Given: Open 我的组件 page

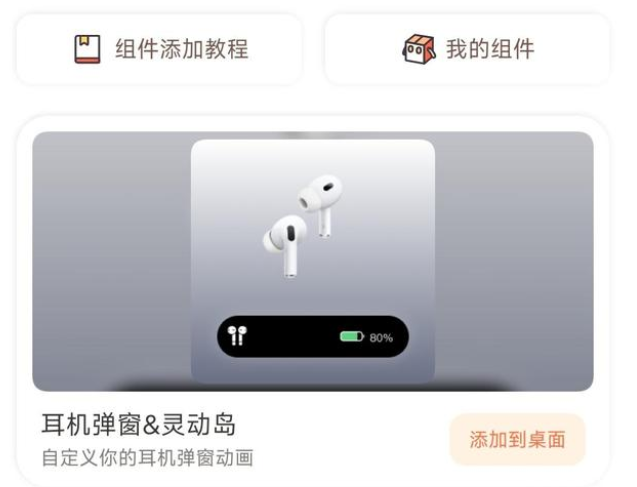Looking at the screenshot, I should click(467, 49).
